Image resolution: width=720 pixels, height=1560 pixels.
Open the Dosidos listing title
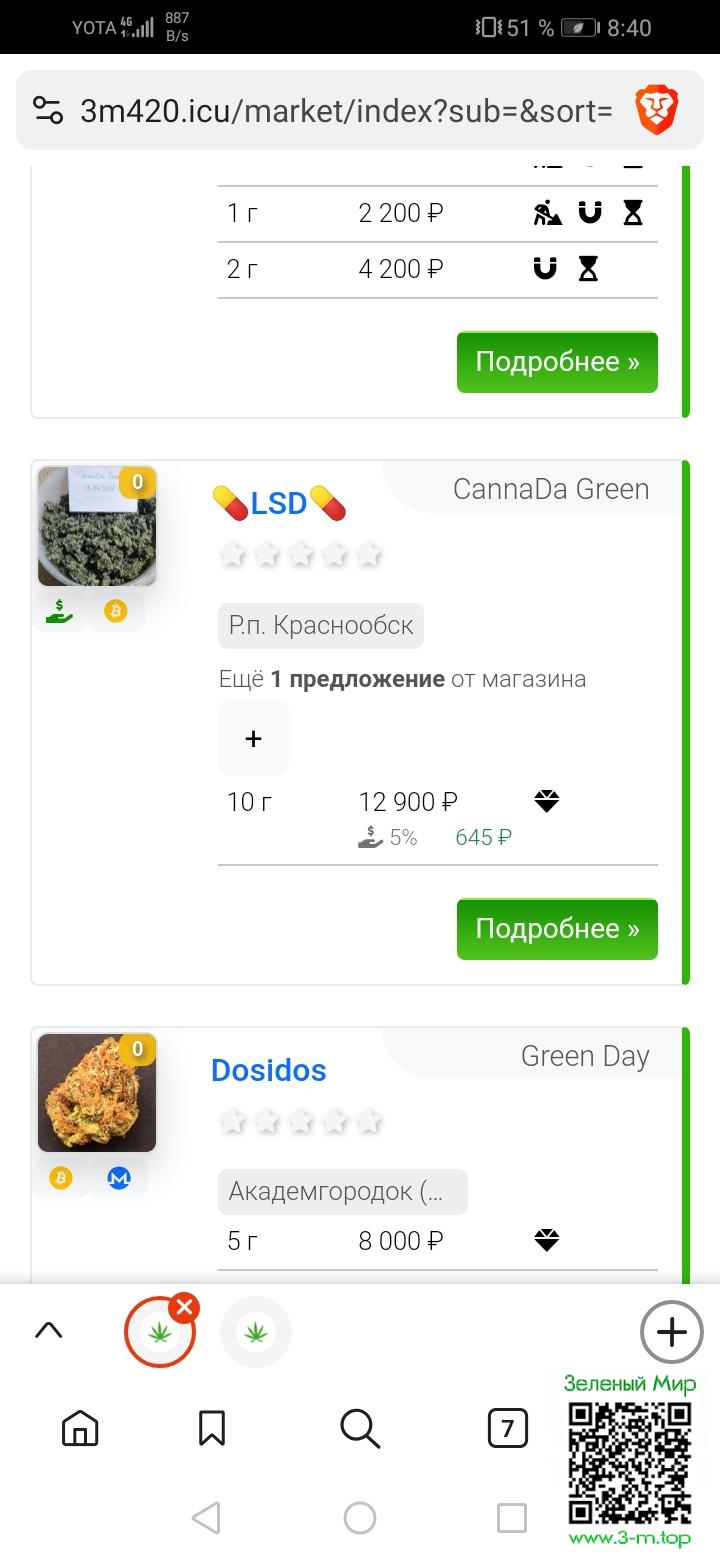tap(268, 1070)
